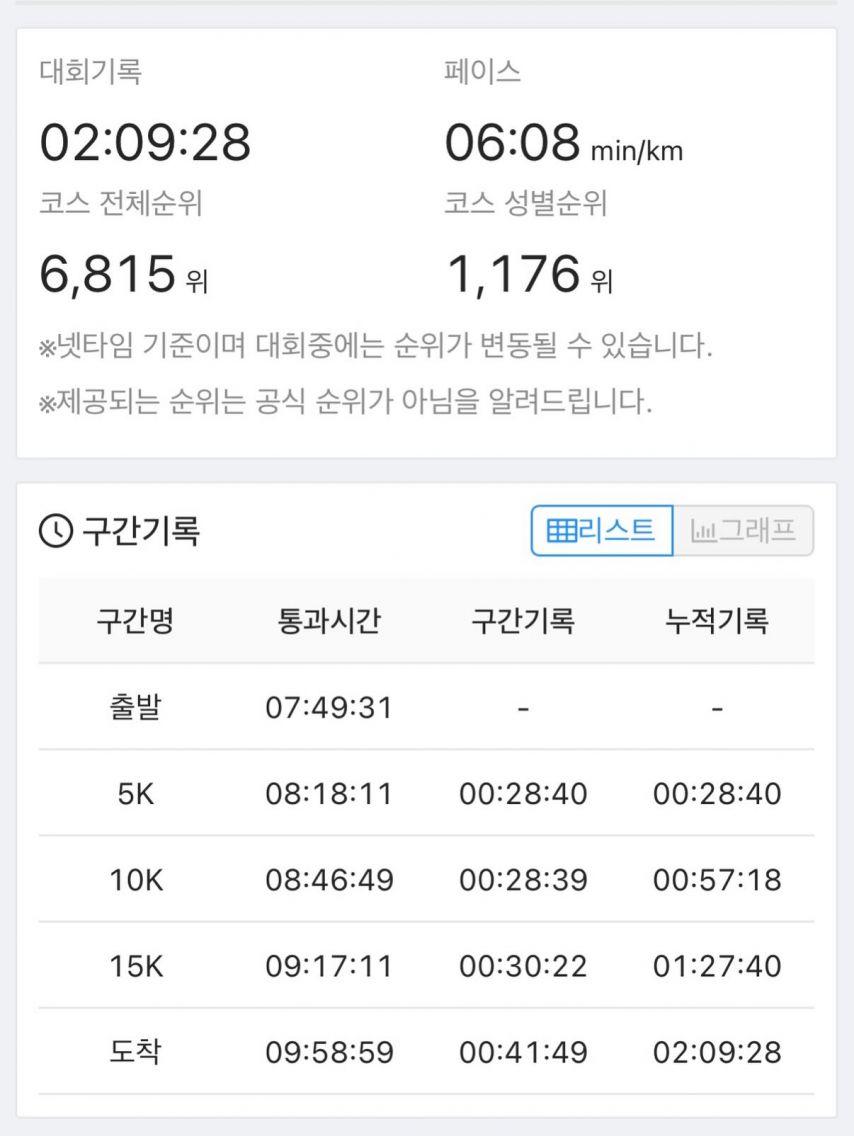
Task: Open overall course ranking 6,815위
Action: click(120, 273)
